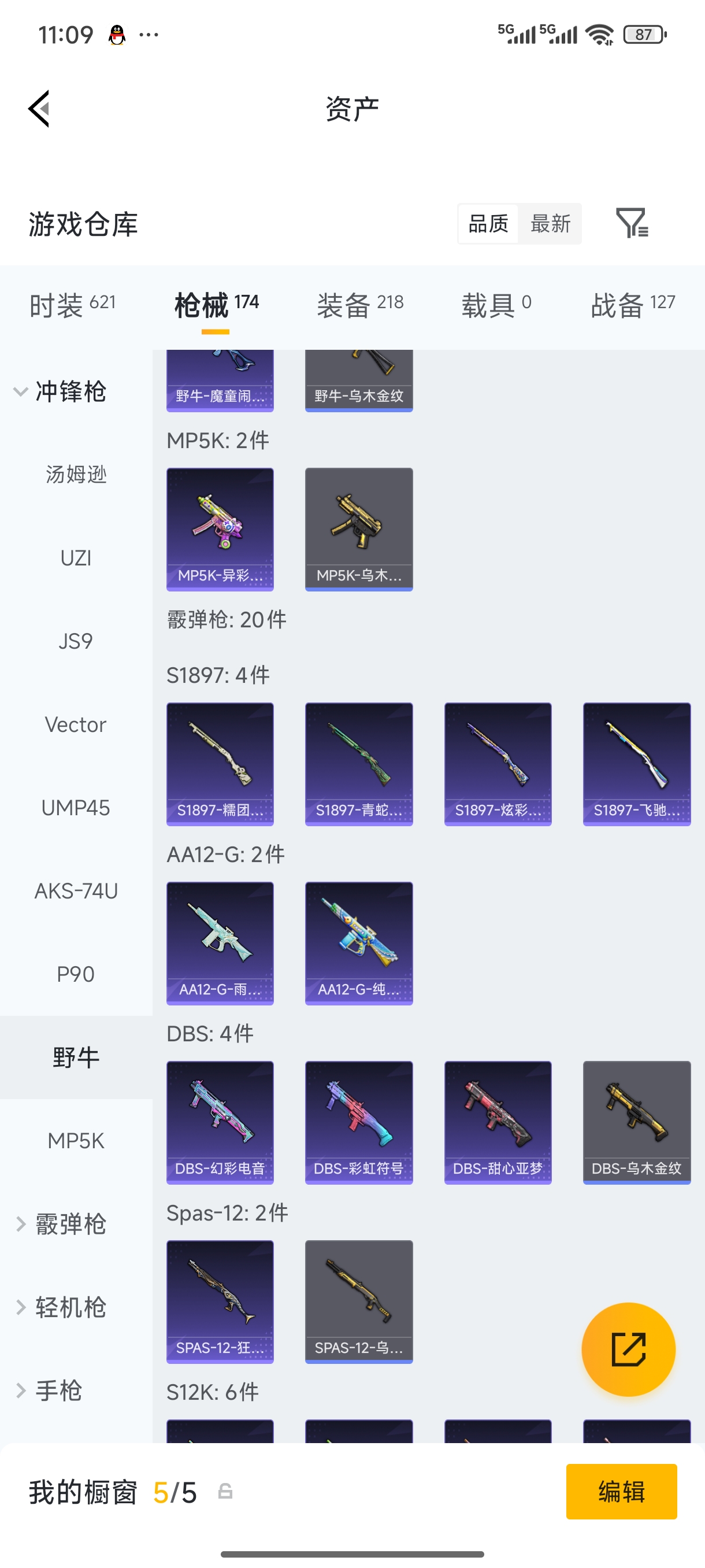Open the 载具 tab
This screenshot has width=705, height=1568.
pos(496,304)
